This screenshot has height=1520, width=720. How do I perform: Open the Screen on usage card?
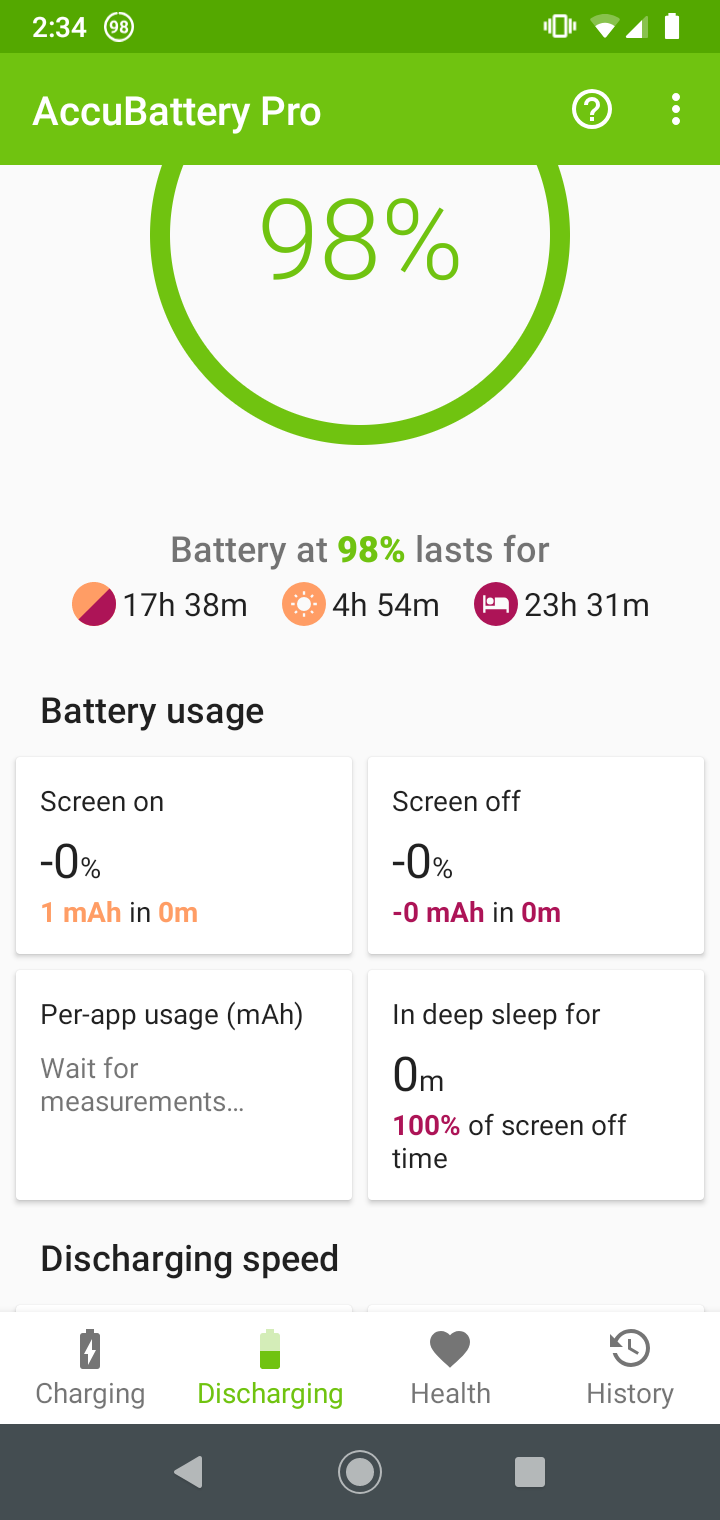184,855
